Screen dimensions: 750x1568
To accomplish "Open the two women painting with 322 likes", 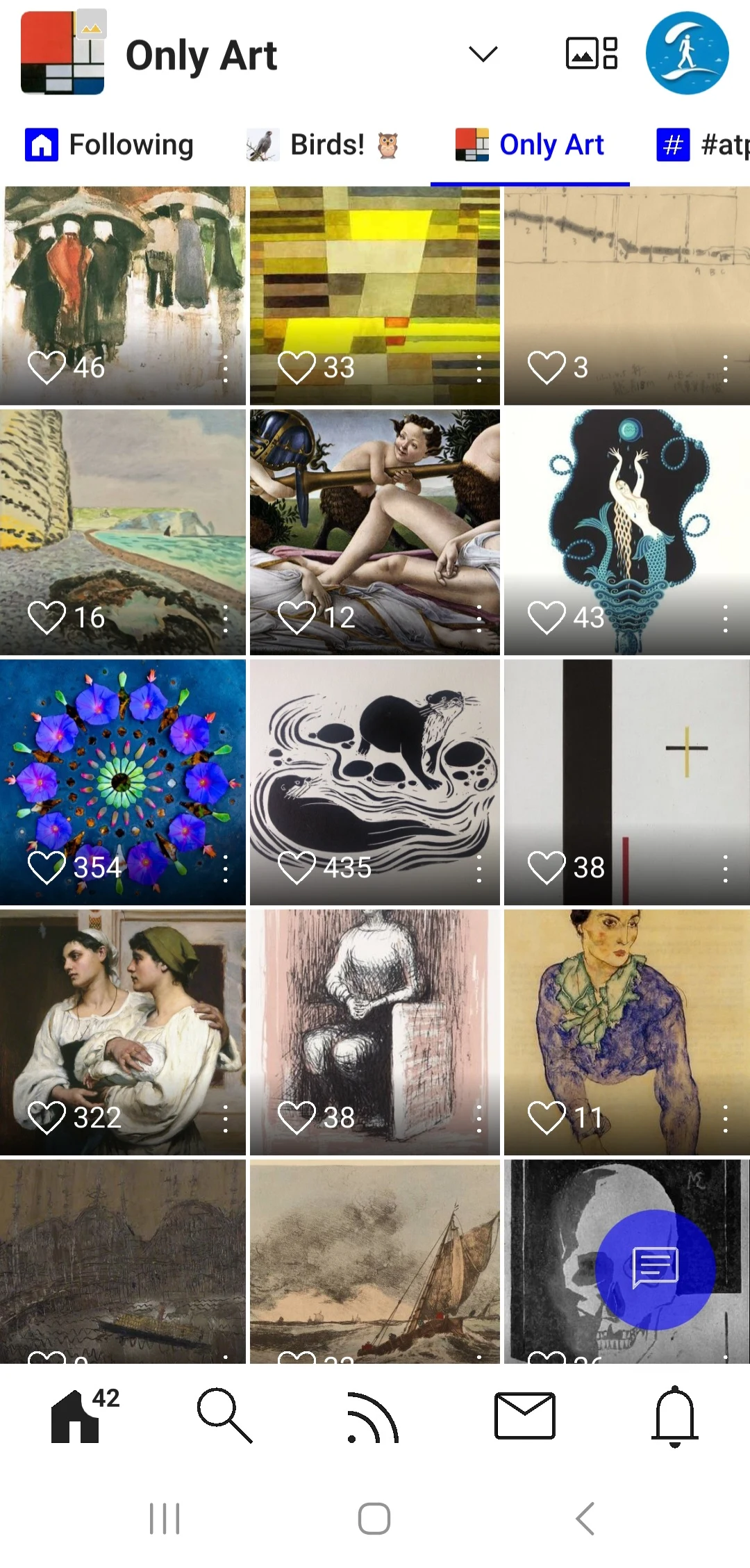I will tap(123, 1032).
